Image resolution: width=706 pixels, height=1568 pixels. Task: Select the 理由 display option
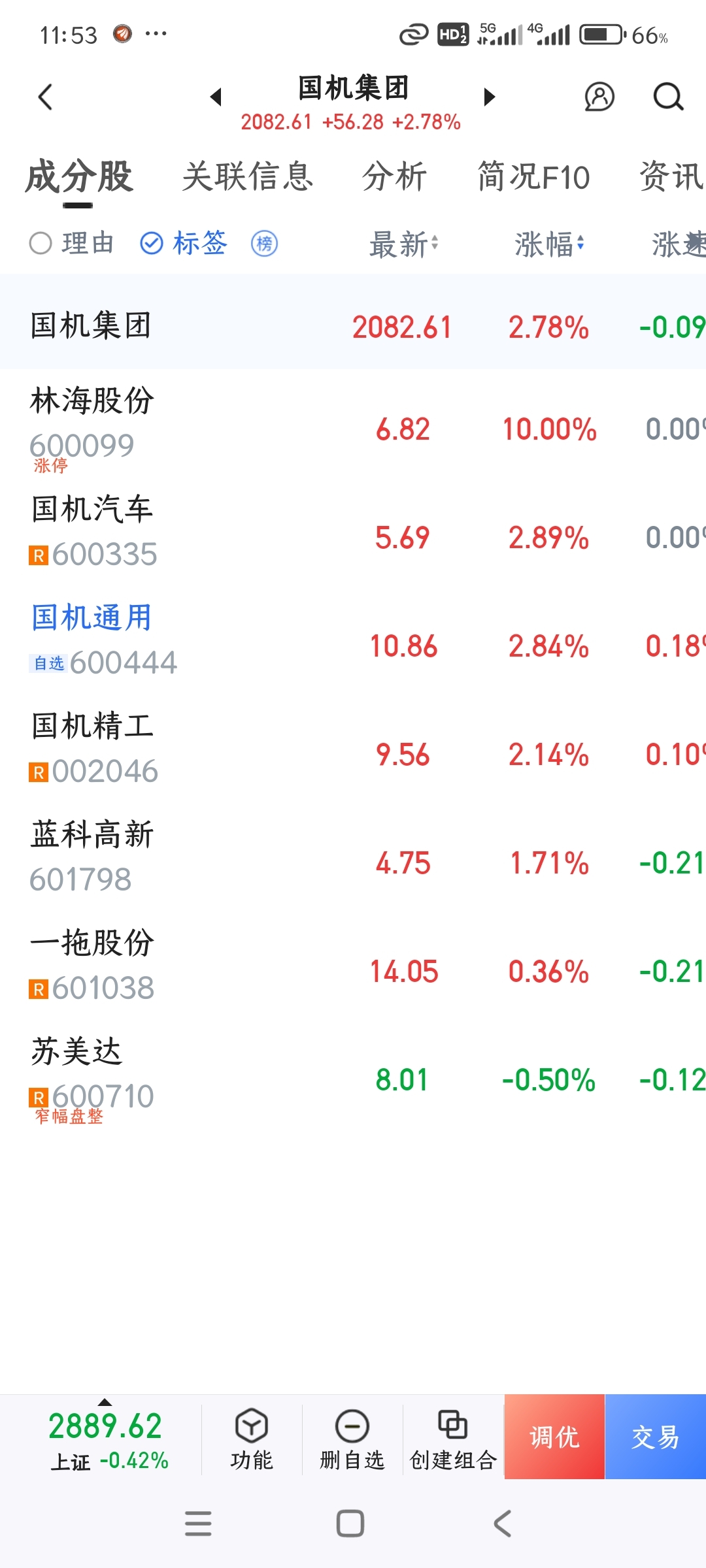tap(72, 244)
